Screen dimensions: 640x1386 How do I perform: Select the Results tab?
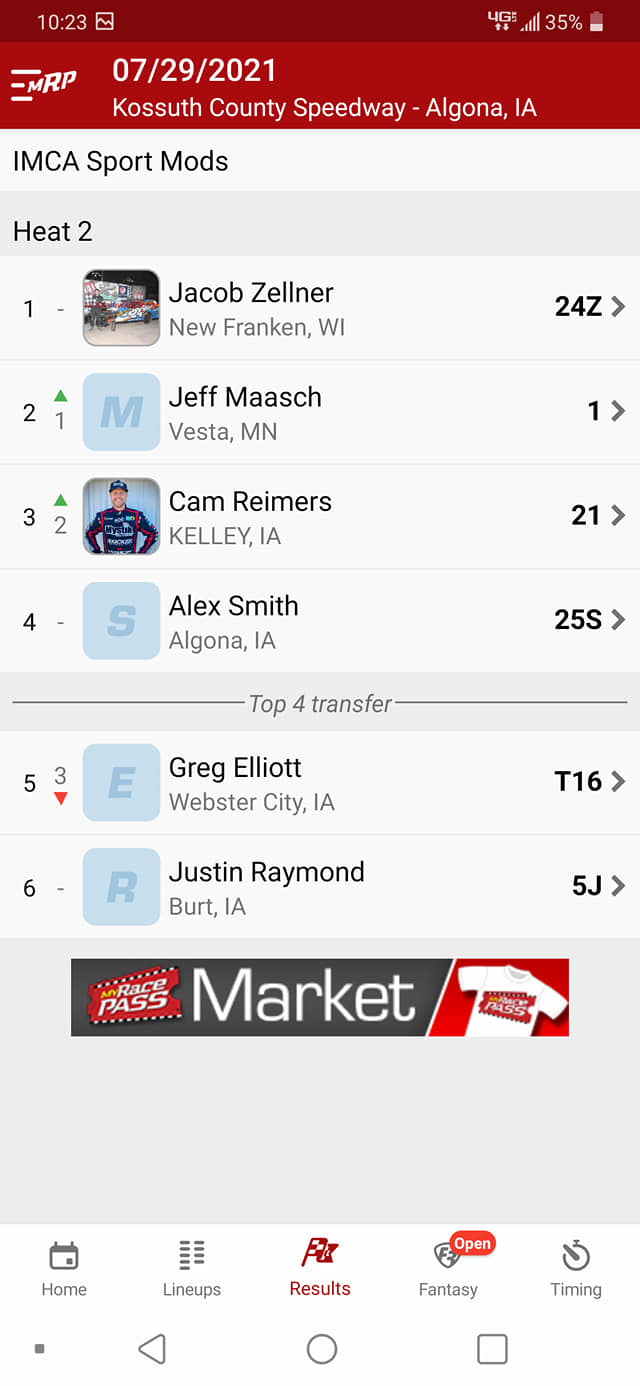click(x=320, y=1269)
